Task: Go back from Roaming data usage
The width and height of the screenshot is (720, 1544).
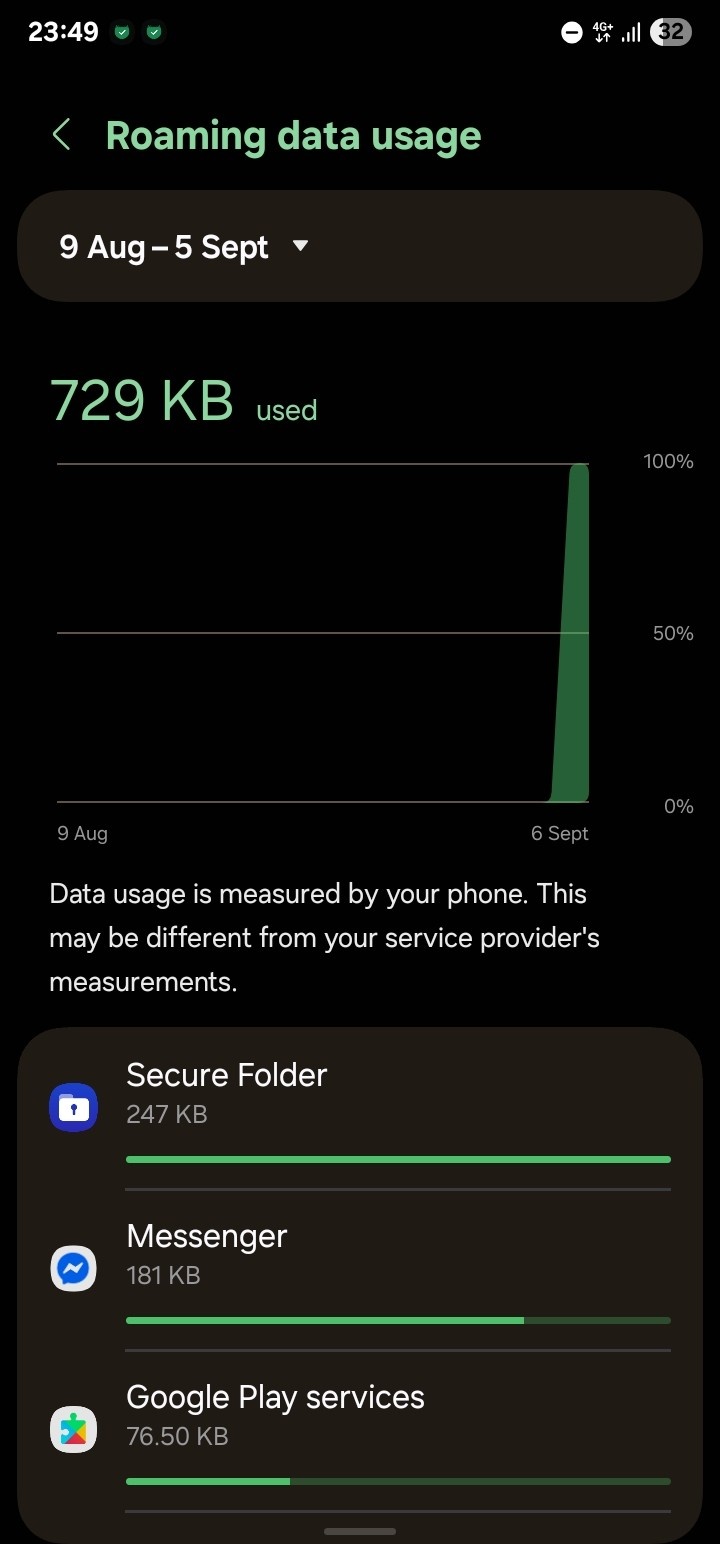Action: click(62, 135)
